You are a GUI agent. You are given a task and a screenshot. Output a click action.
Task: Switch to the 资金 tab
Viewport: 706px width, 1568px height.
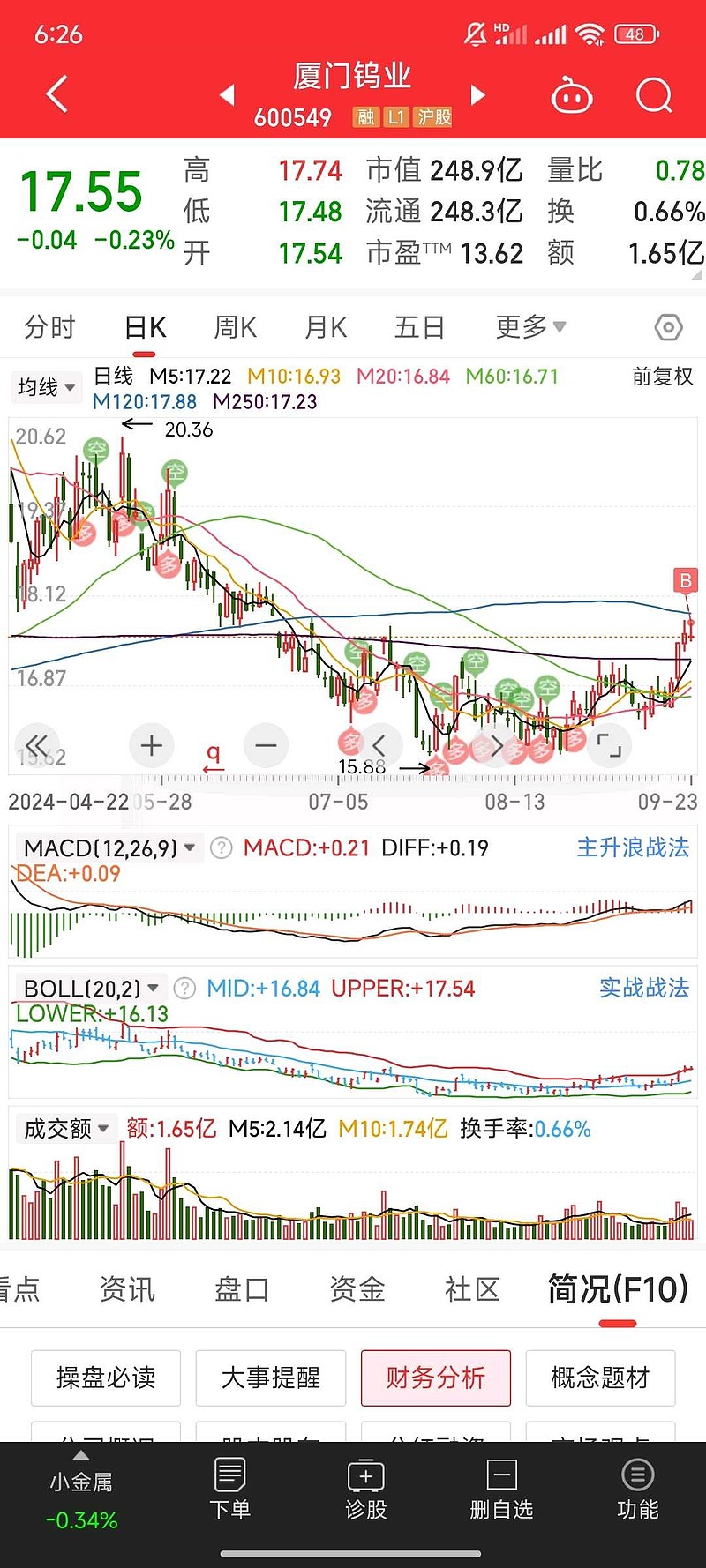tap(357, 1289)
